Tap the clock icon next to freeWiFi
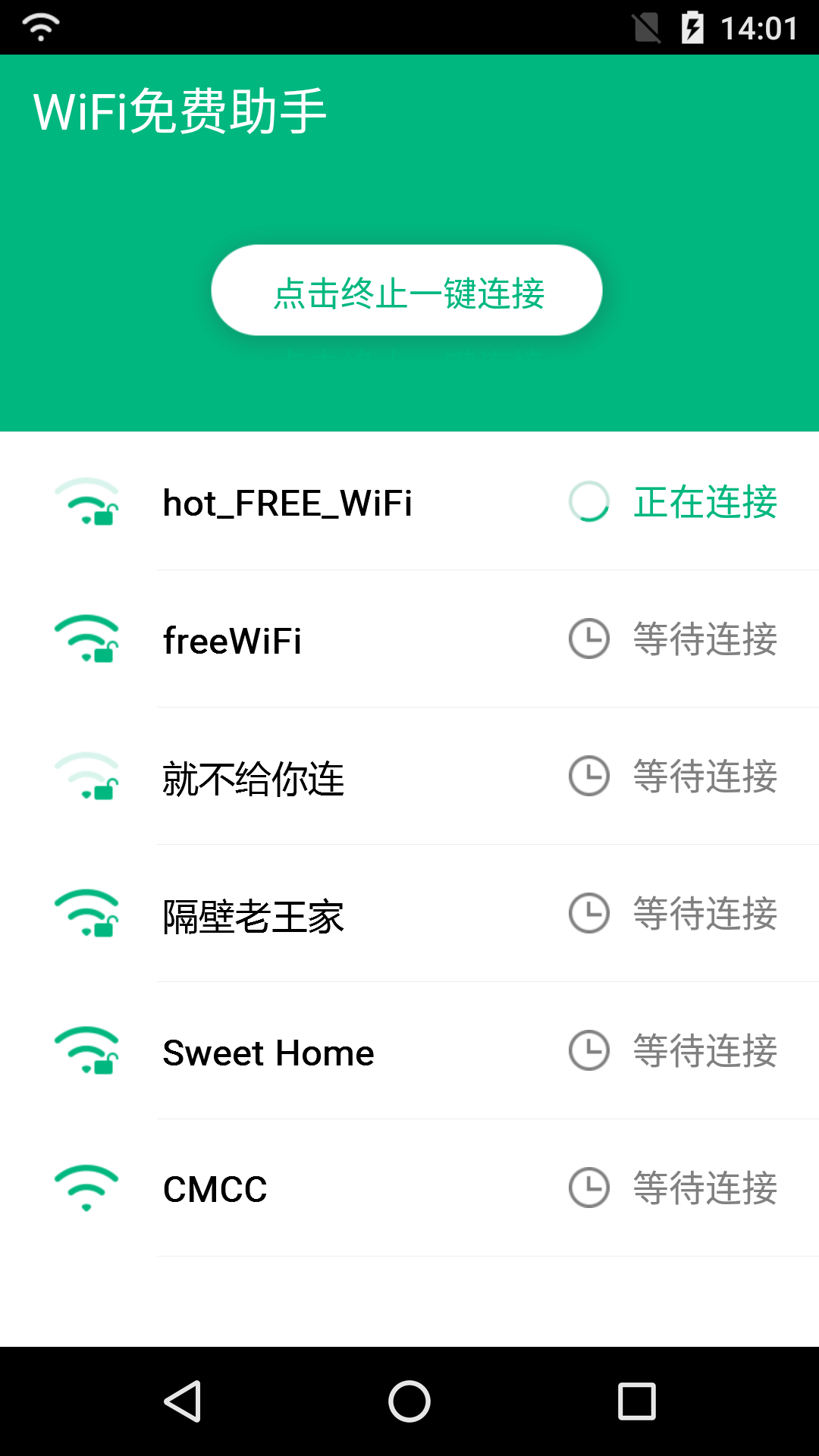Viewport: 819px width, 1456px height. (588, 639)
